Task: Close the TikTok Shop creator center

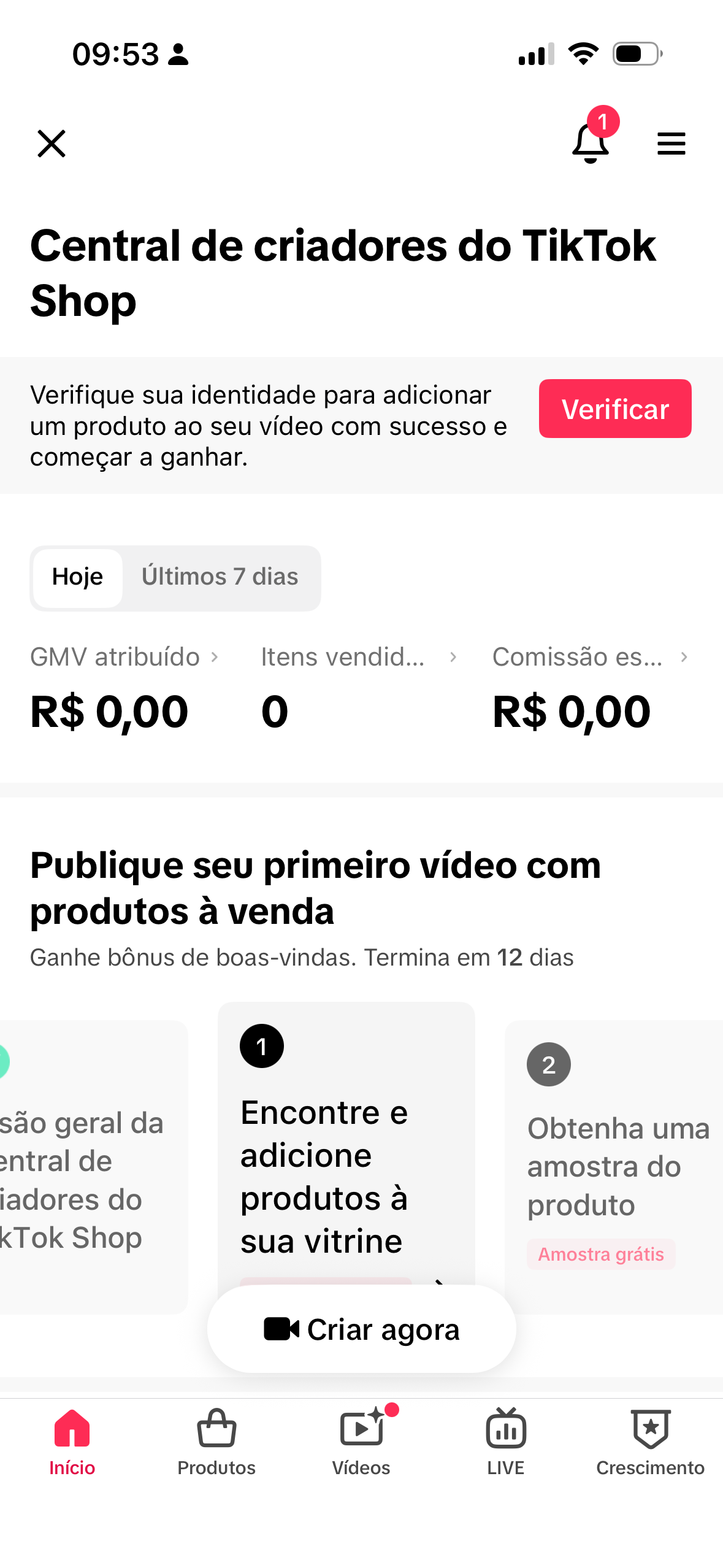Action: point(52,144)
